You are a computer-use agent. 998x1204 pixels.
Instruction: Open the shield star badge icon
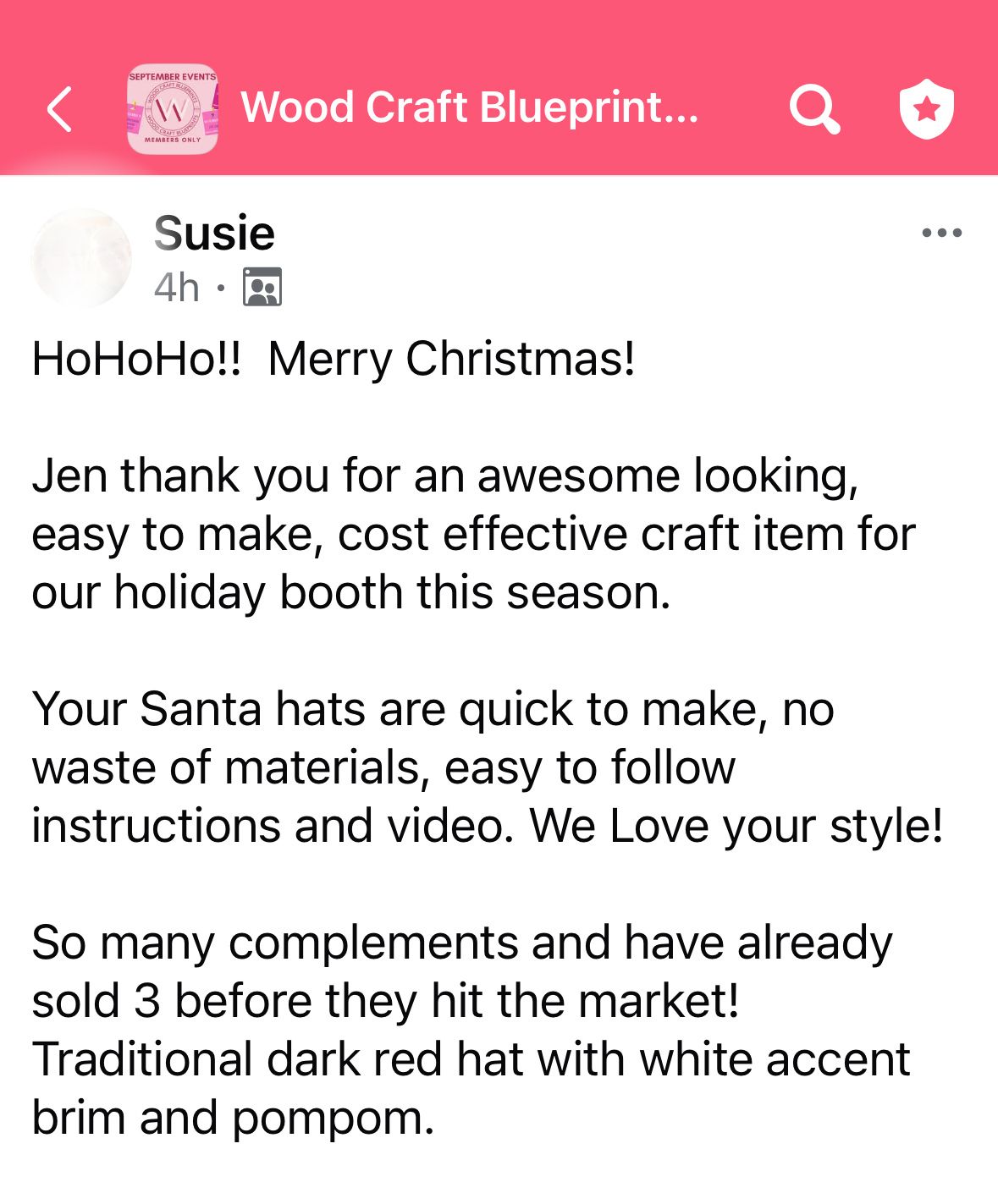tap(926, 109)
